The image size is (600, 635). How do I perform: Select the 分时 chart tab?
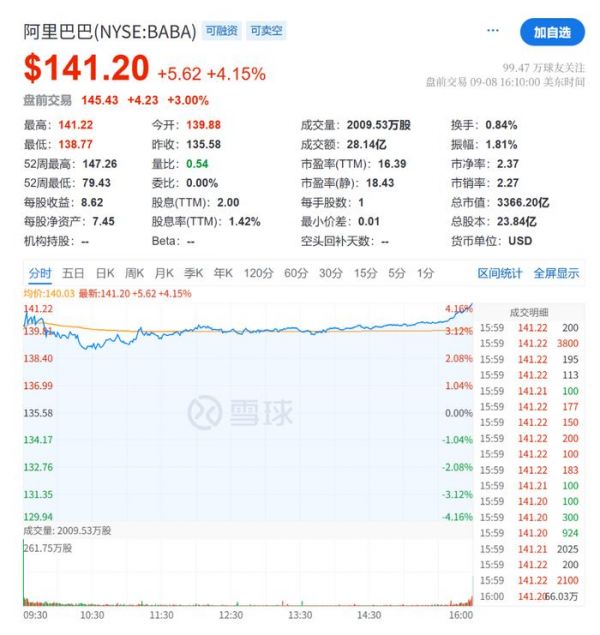pos(39,273)
